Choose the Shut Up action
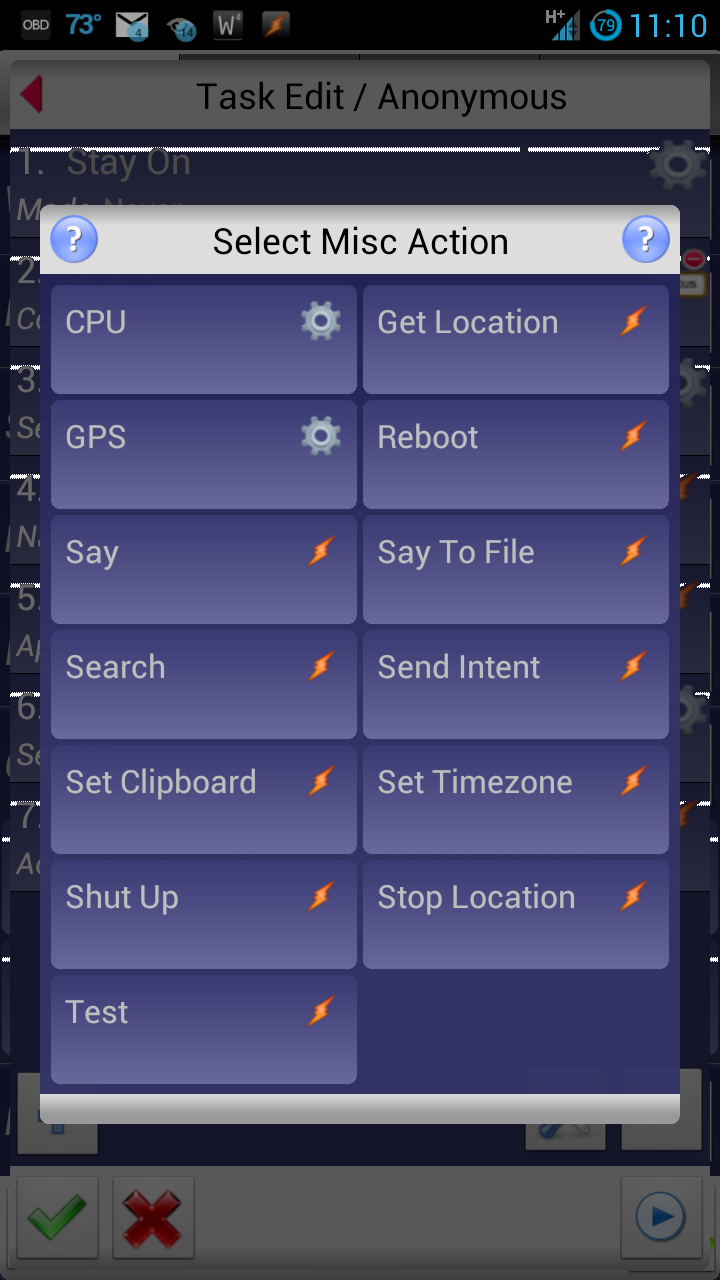The image size is (720, 1280). pos(204,915)
